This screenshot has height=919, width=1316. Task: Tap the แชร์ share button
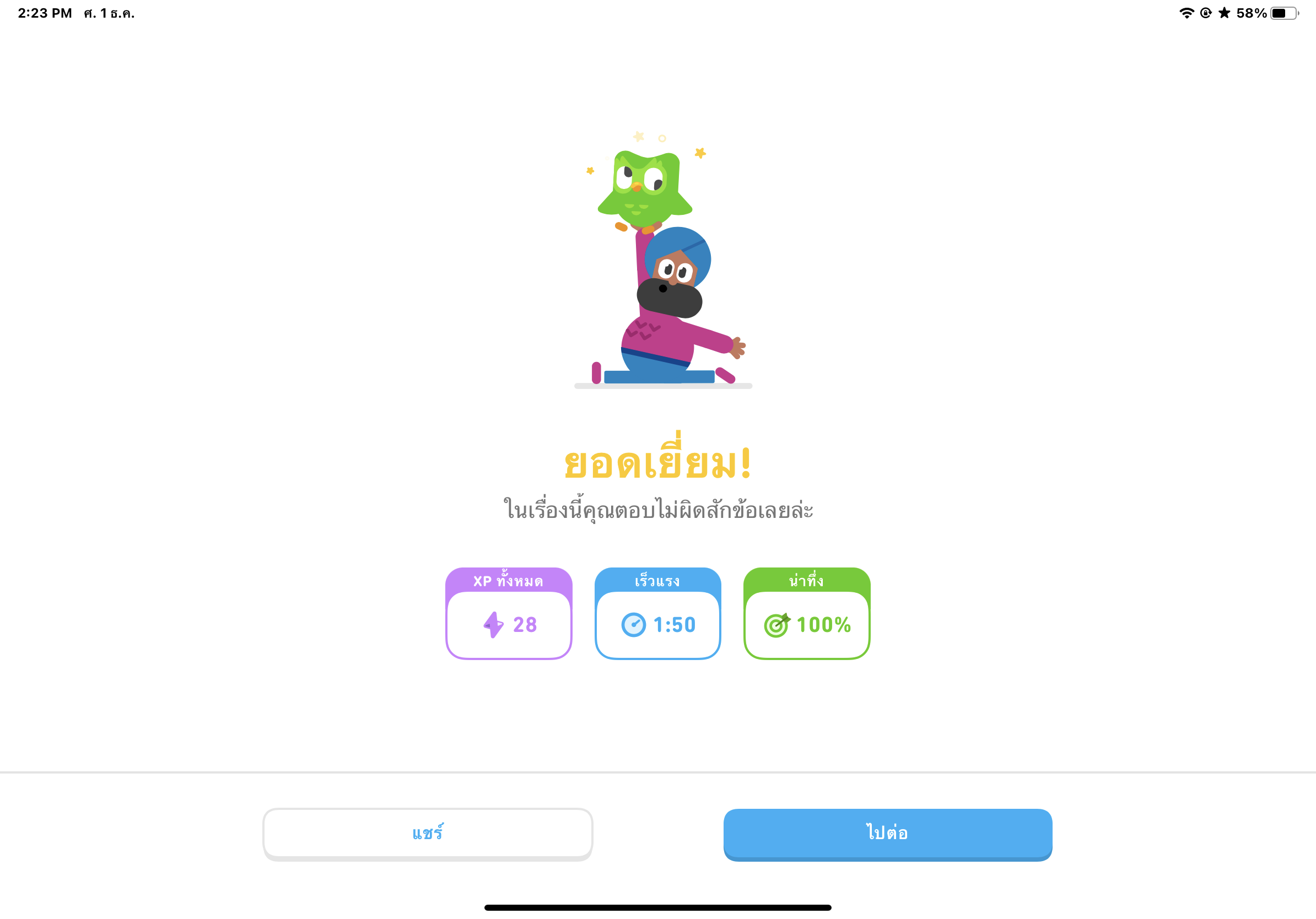428,833
